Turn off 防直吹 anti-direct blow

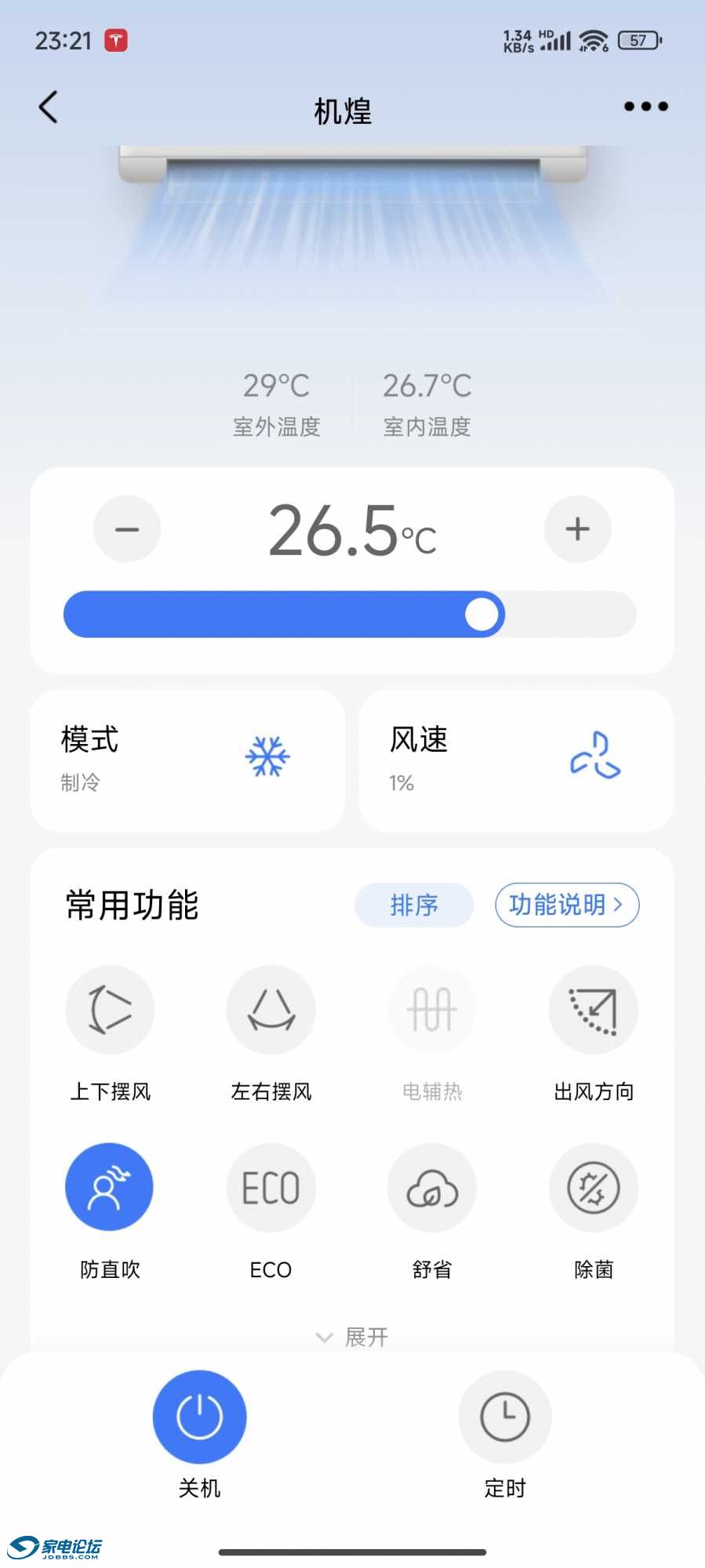[110, 1187]
